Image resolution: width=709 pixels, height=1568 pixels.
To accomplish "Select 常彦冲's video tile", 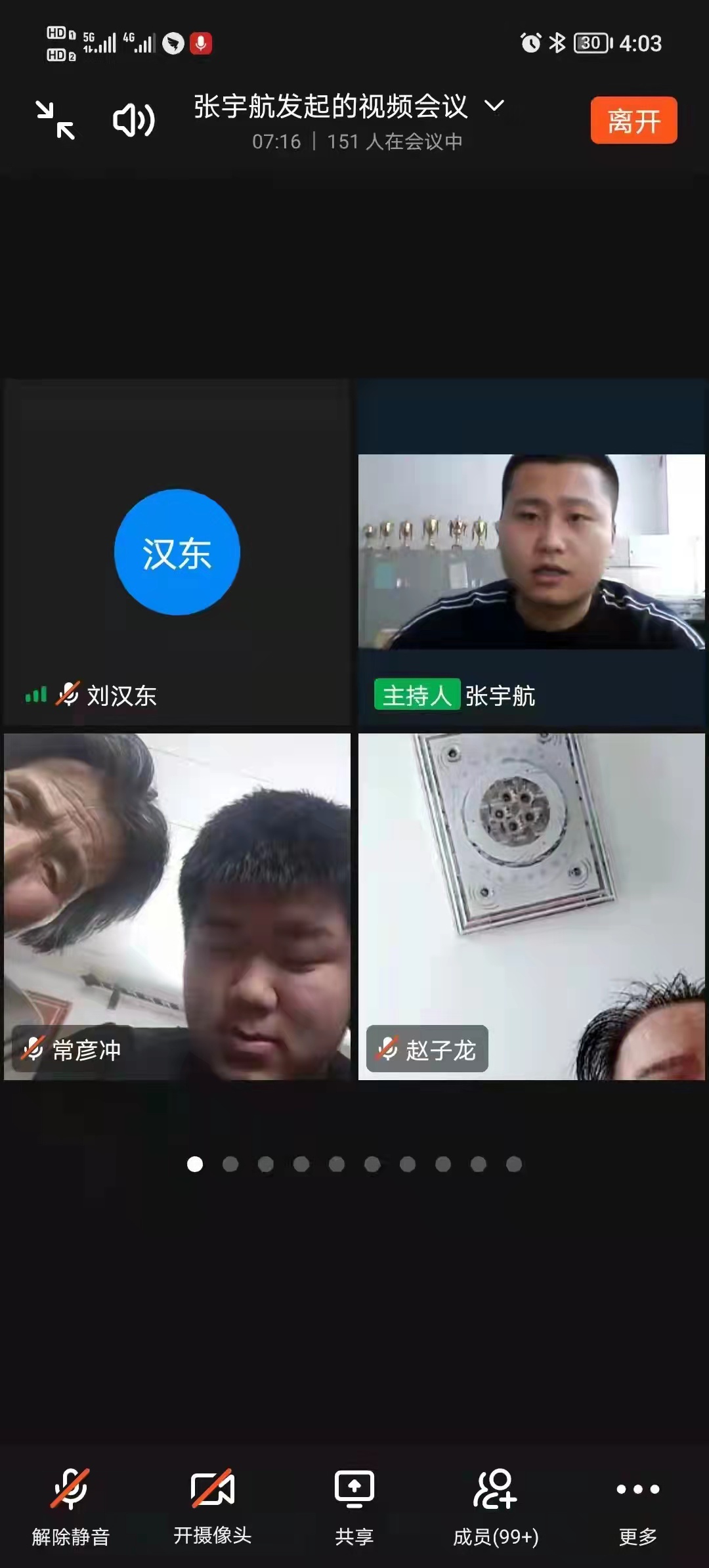I will (177, 906).
